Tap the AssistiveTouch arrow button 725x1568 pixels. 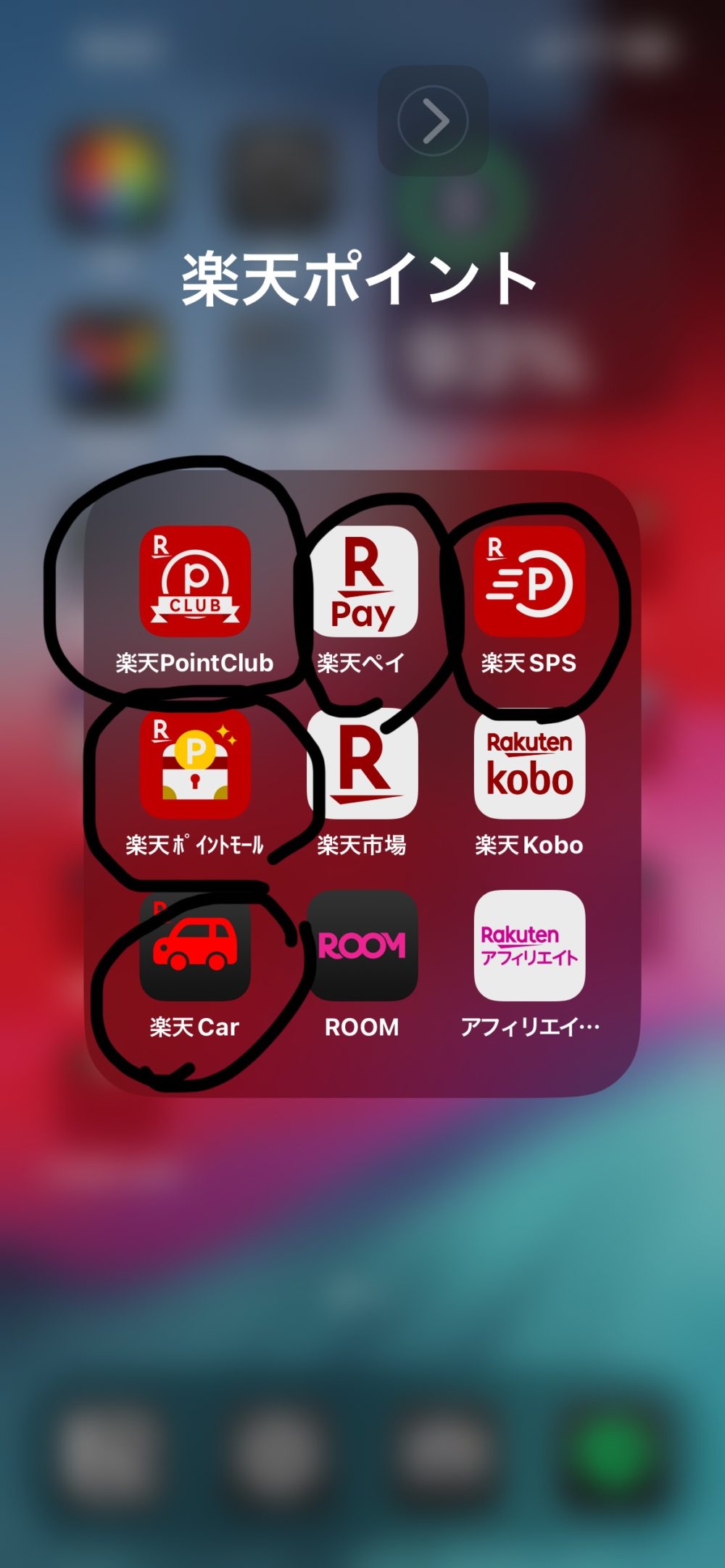point(434,120)
